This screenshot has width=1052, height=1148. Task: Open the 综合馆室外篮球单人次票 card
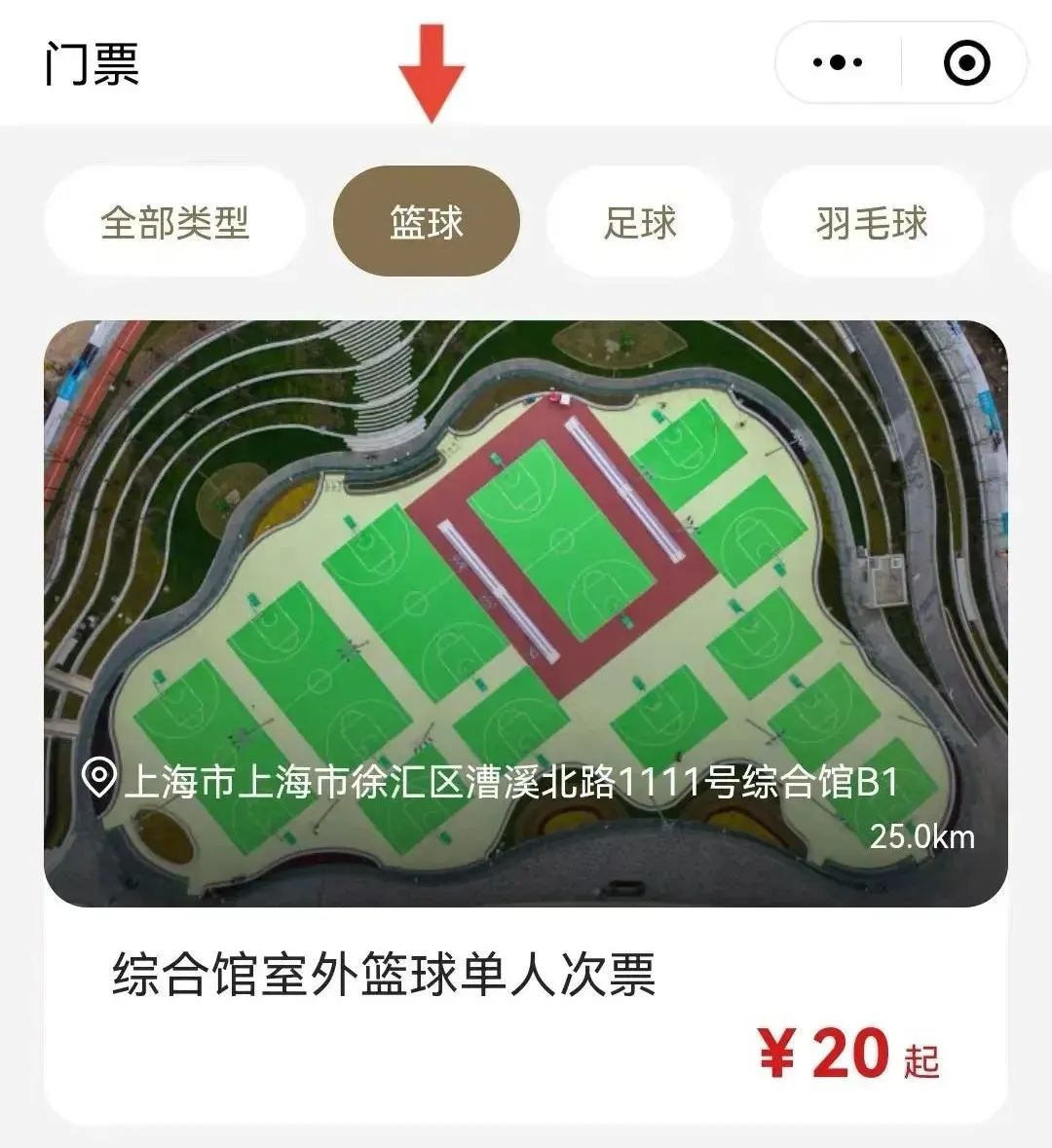(x=526, y=721)
